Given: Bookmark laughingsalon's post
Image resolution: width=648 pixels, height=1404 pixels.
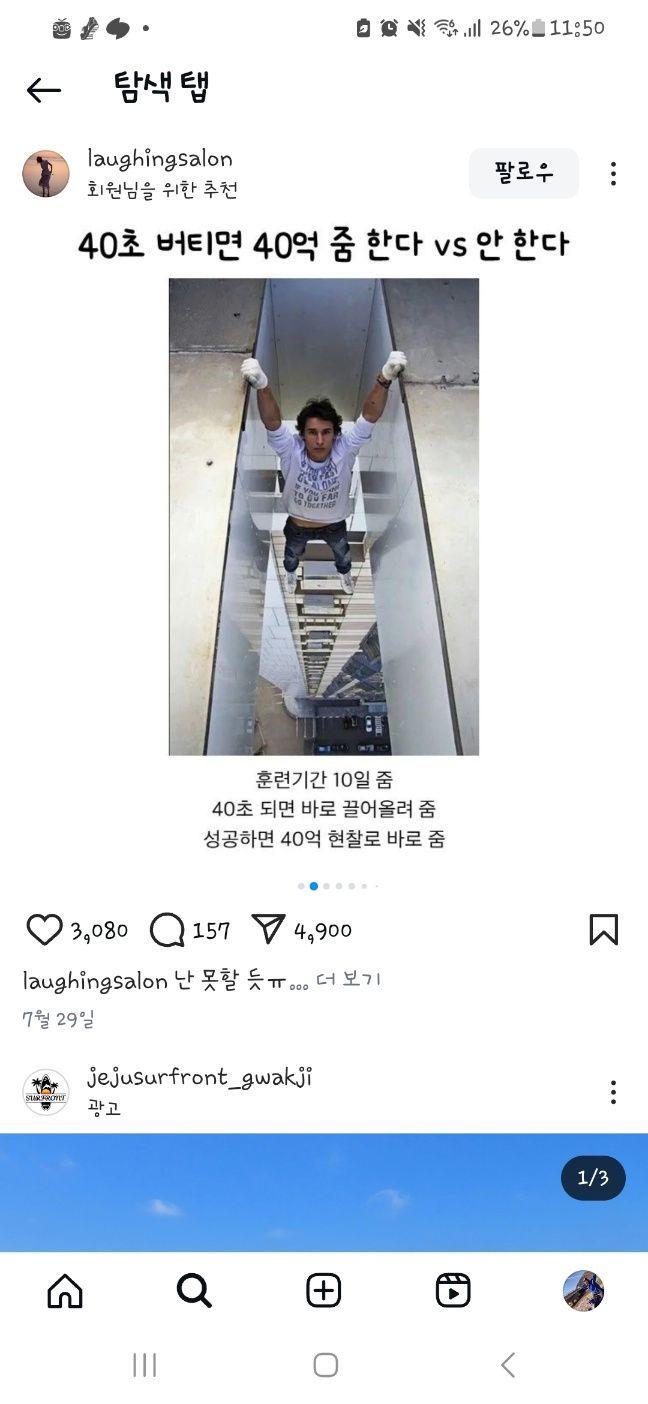Looking at the screenshot, I should [x=603, y=930].
